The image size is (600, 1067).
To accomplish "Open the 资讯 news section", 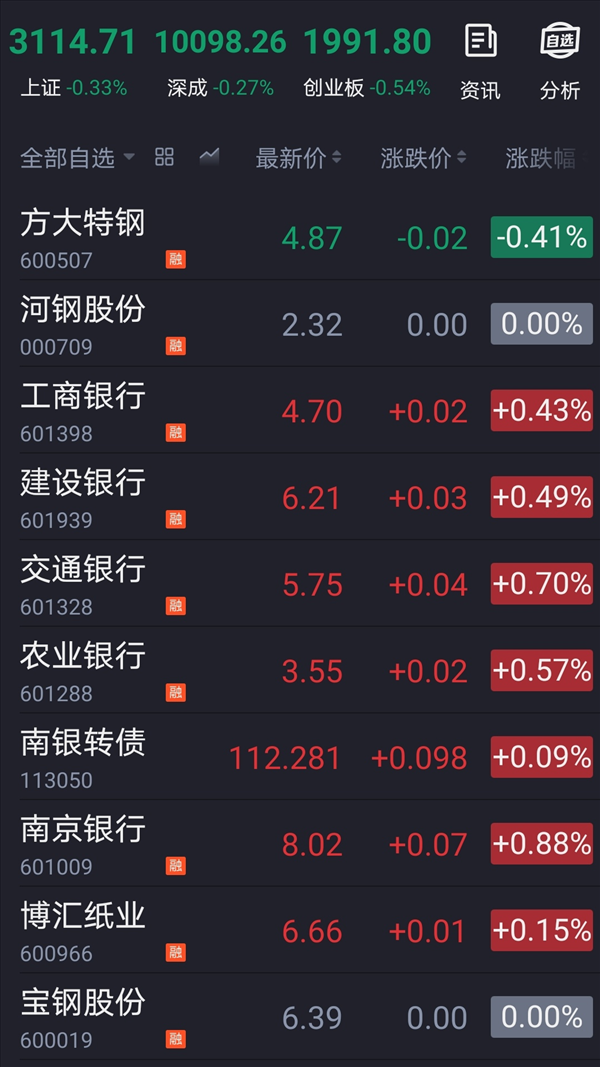I will [480, 63].
